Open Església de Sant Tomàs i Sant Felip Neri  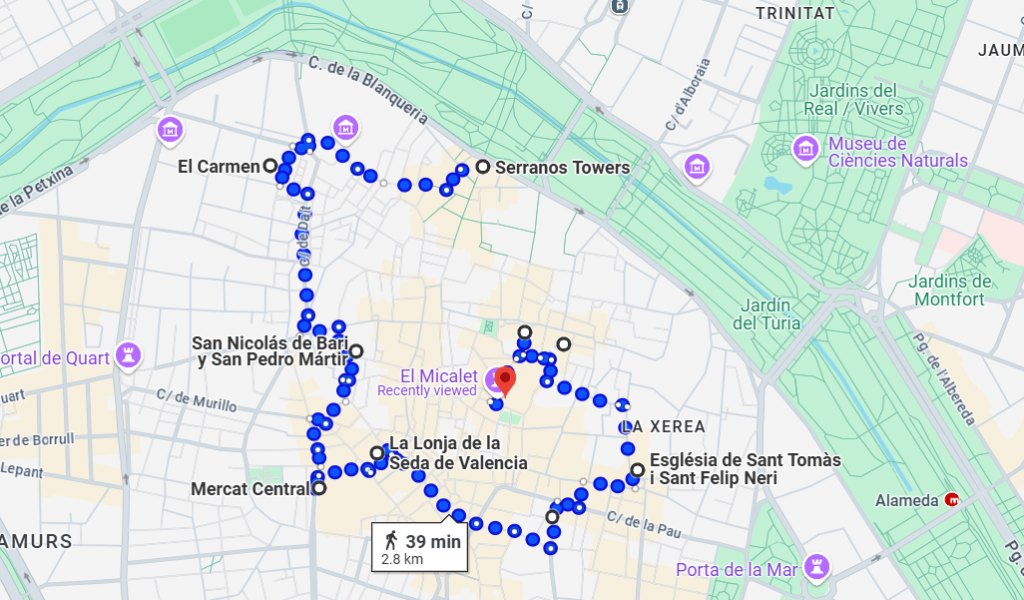(637, 470)
